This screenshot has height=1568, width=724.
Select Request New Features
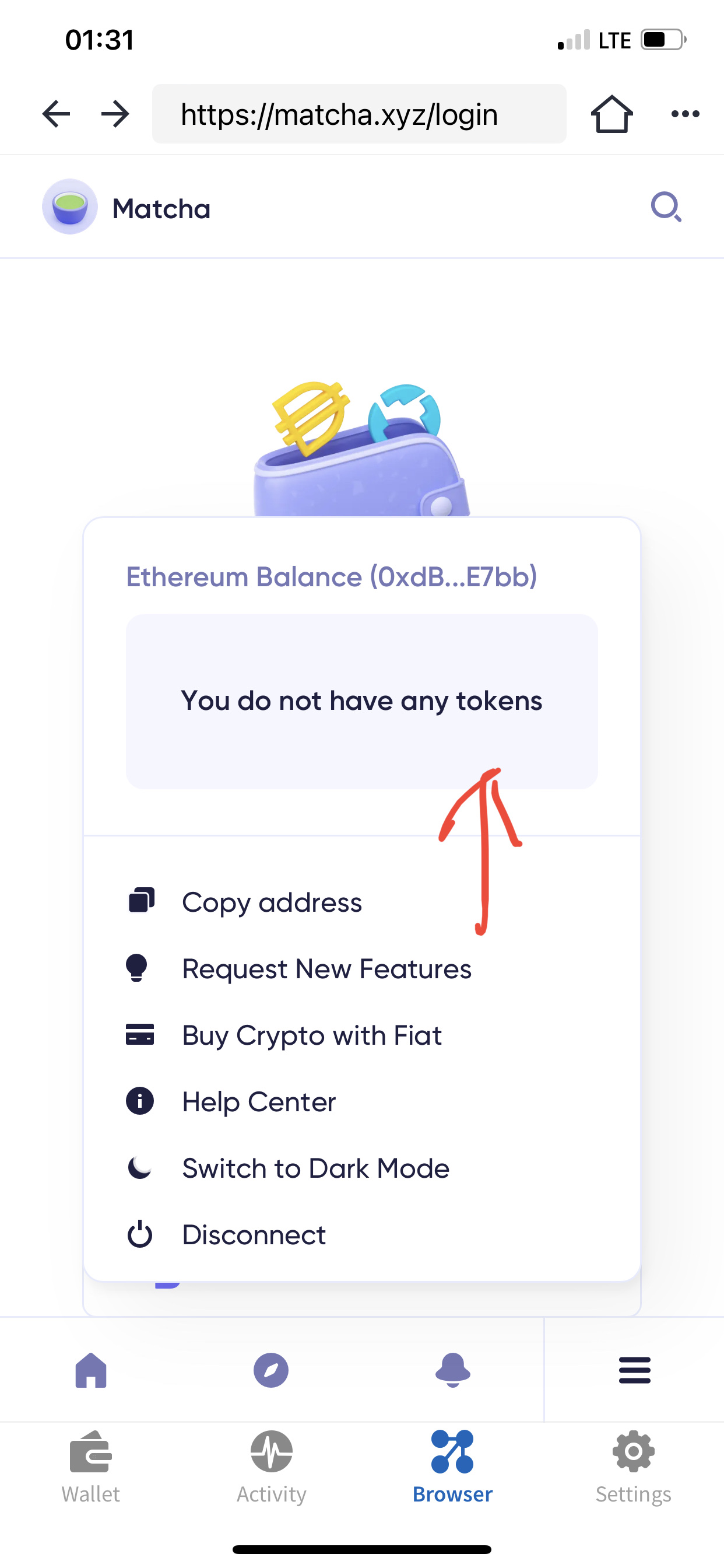coord(326,968)
